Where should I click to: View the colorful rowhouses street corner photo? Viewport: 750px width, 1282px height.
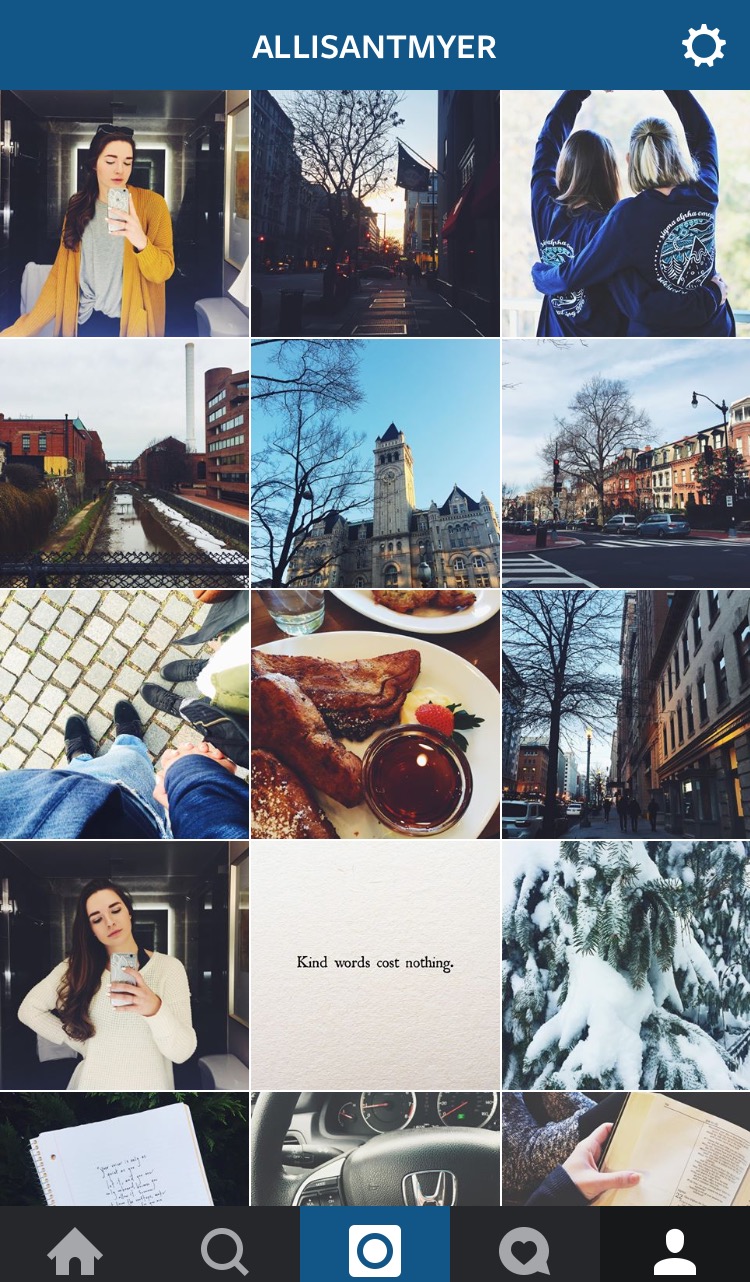(x=626, y=463)
